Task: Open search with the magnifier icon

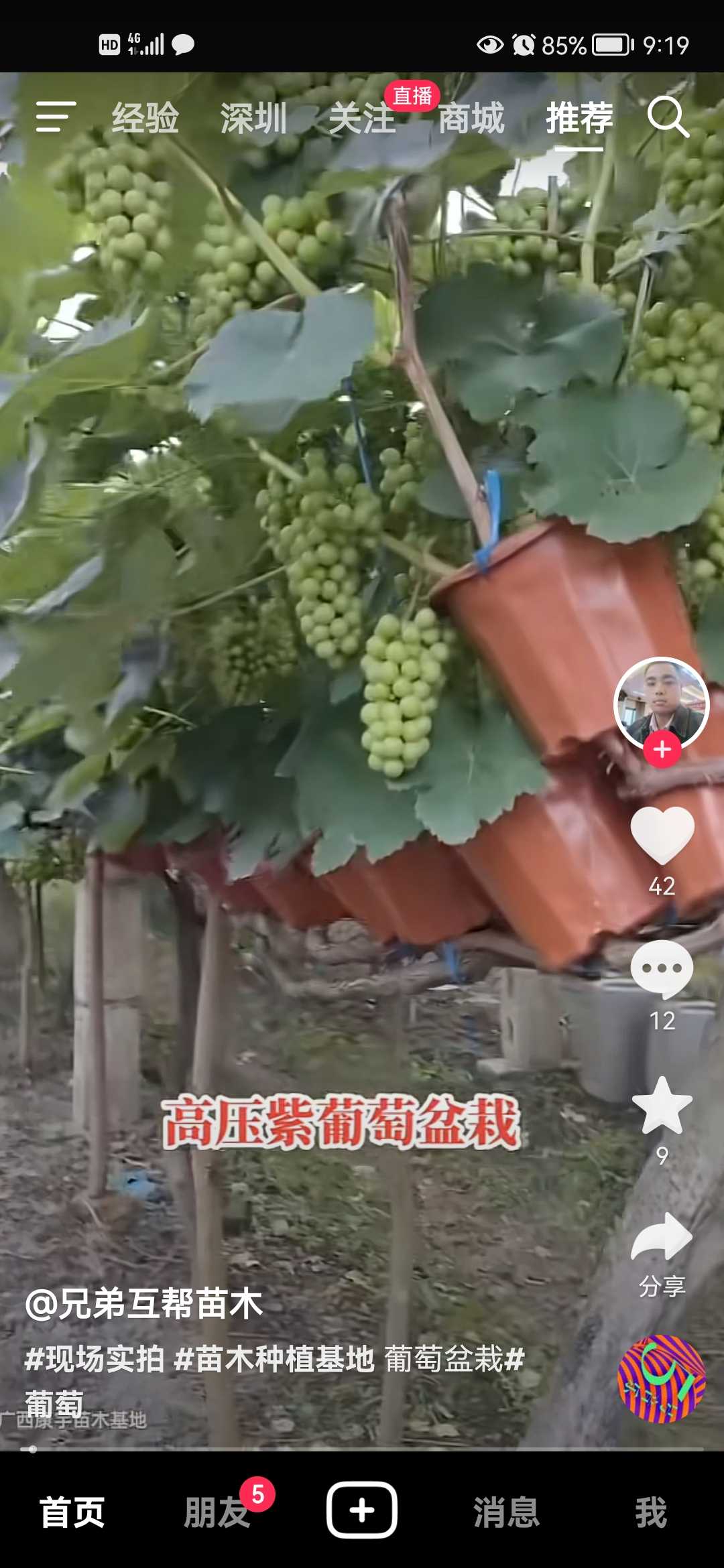Action: click(668, 117)
